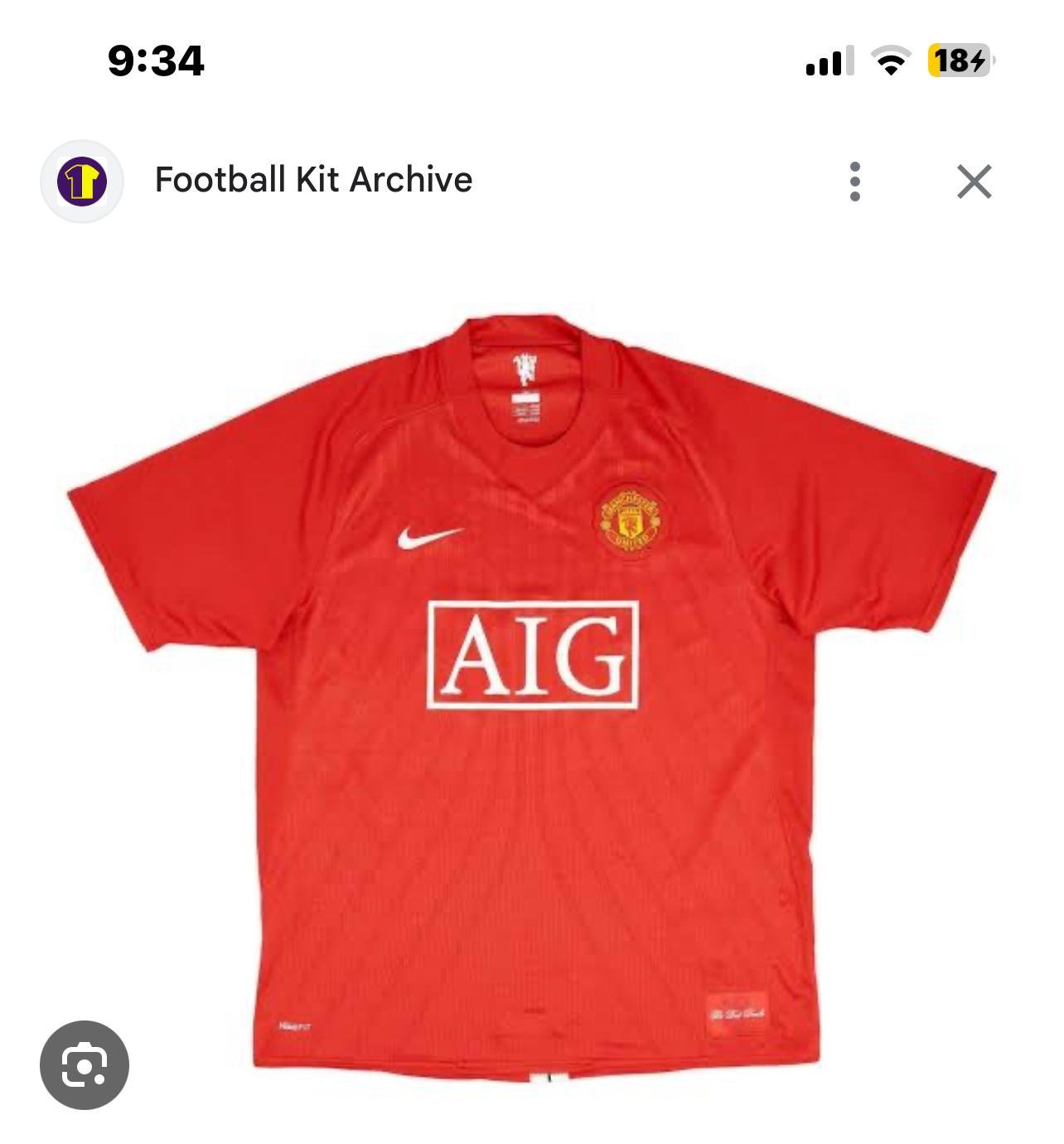The width and height of the screenshot is (1064, 1144).
Task: Visit the Football Kit Archive source
Action: coord(313,180)
